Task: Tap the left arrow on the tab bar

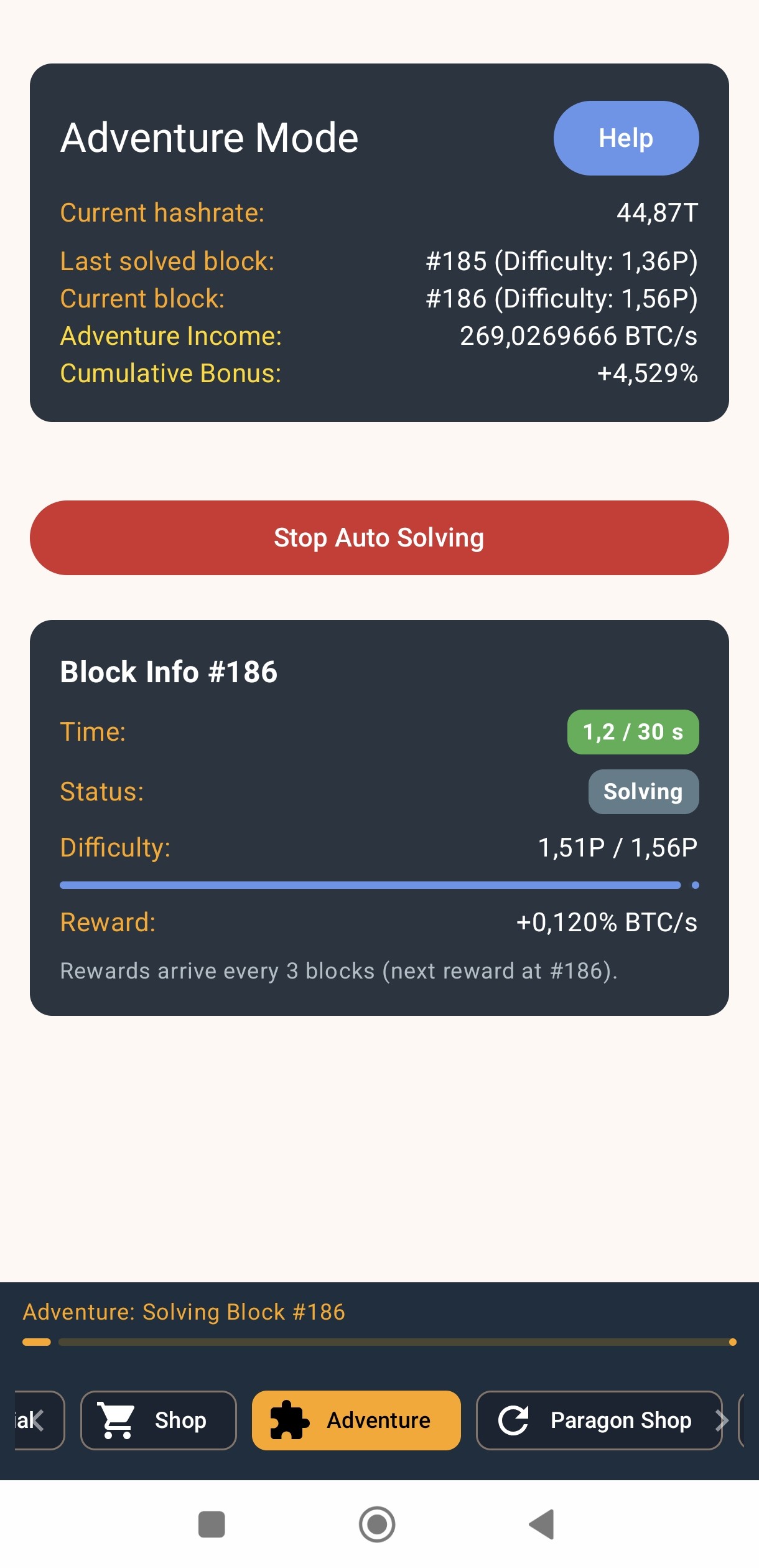Action: tap(37, 1420)
